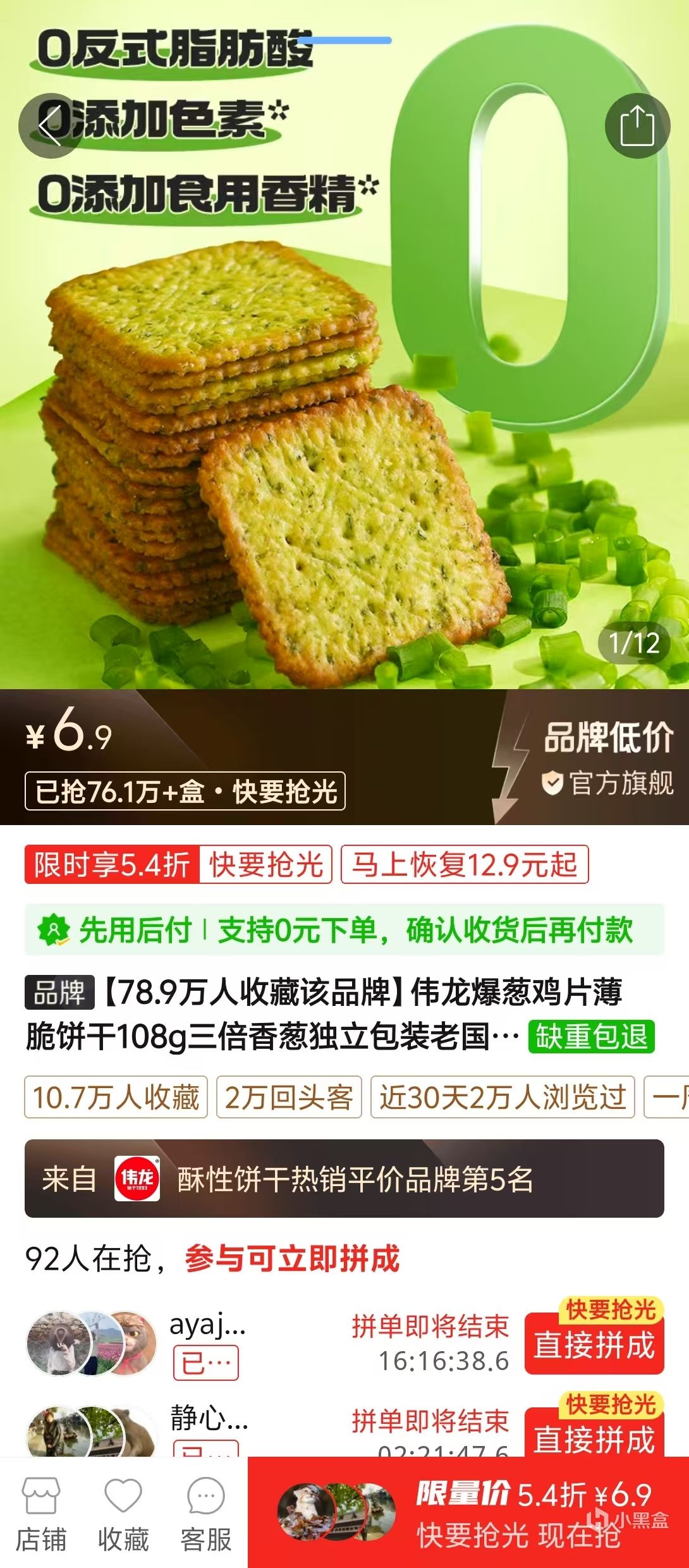The height and width of the screenshot is (1568, 689).
Task: View the 缺重包退 guarantee badge
Action: click(591, 1036)
